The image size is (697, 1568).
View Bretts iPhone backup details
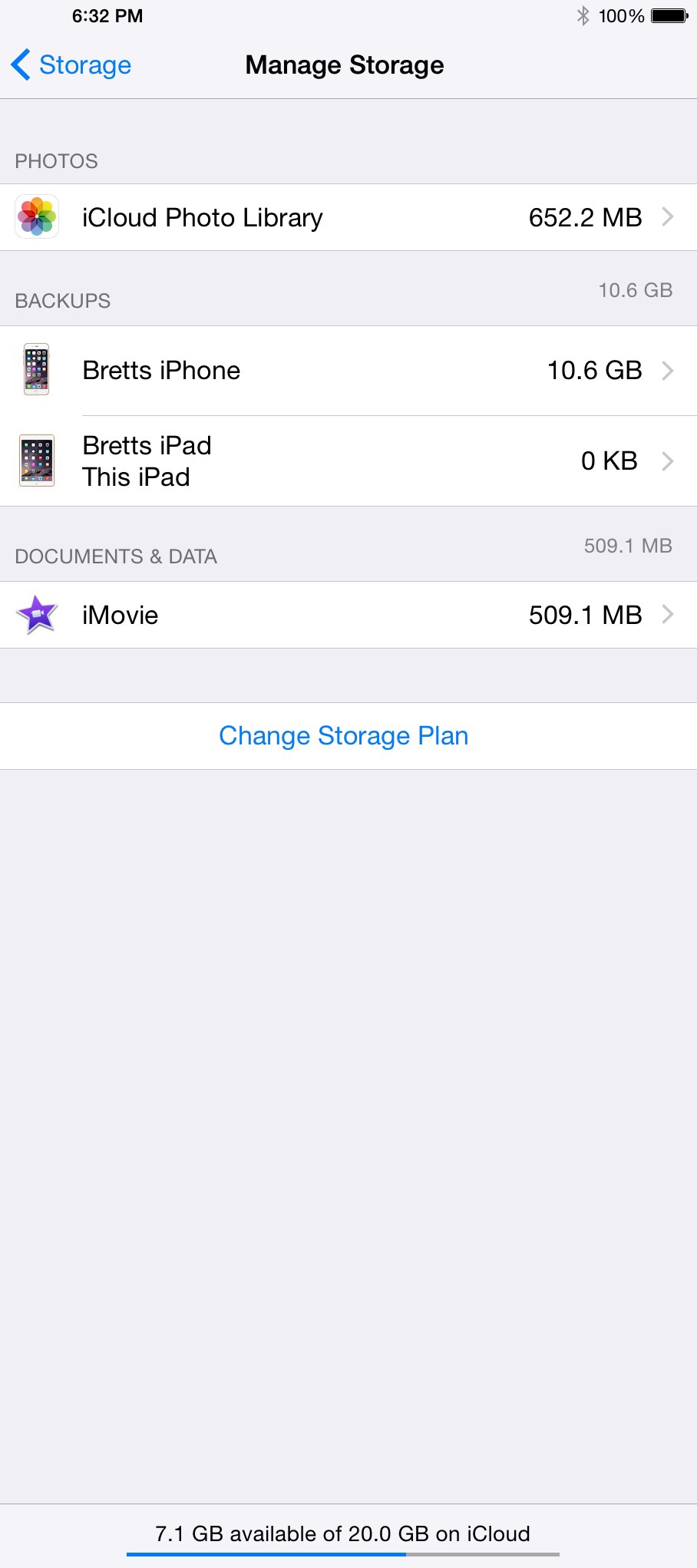coord(348,371)
